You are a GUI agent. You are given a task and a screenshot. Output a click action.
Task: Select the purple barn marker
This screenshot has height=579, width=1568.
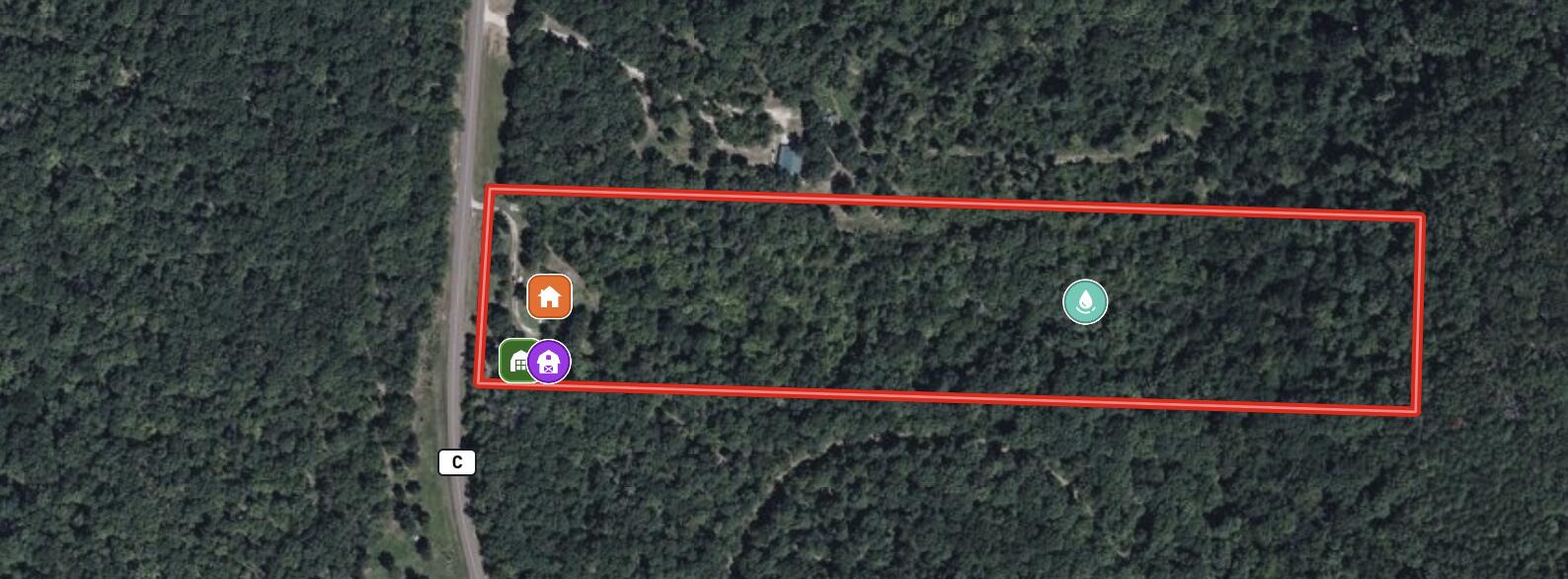coord(549,362)
